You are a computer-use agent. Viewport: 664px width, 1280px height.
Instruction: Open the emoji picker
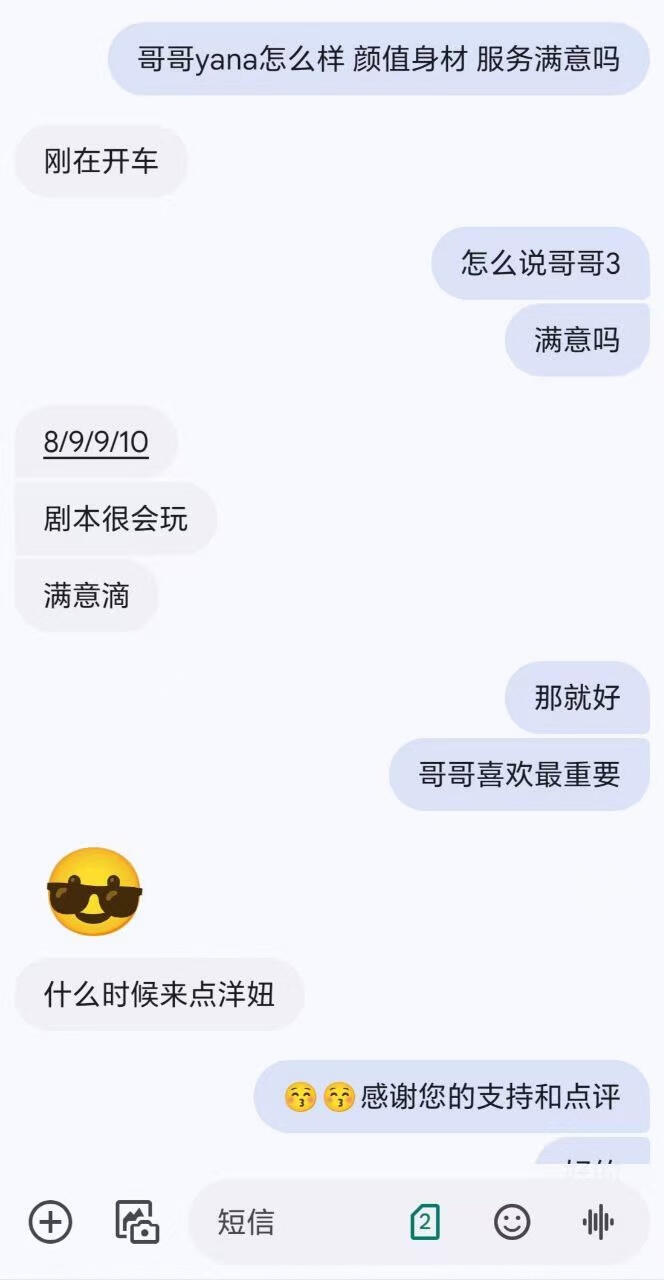512,1221
